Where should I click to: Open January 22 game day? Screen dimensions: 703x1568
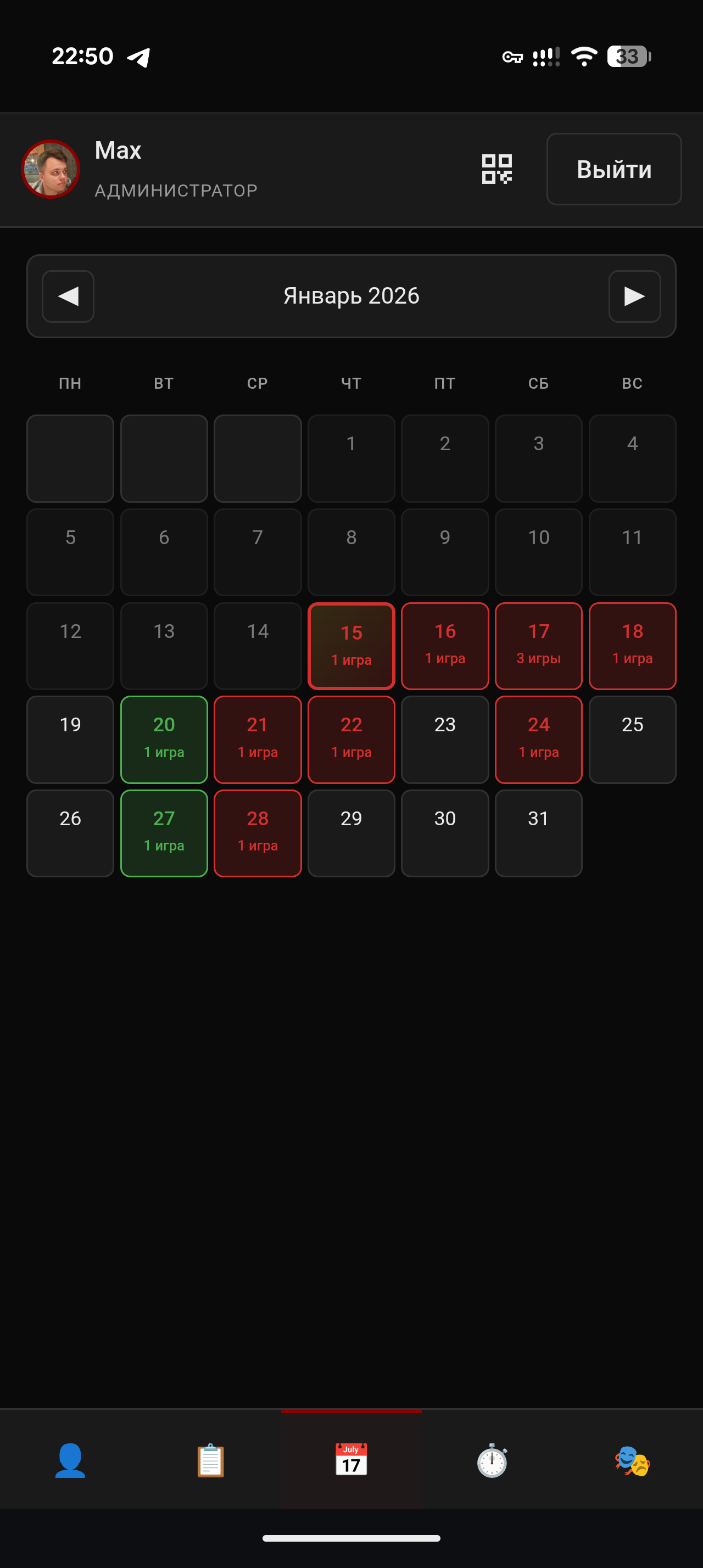351,740
